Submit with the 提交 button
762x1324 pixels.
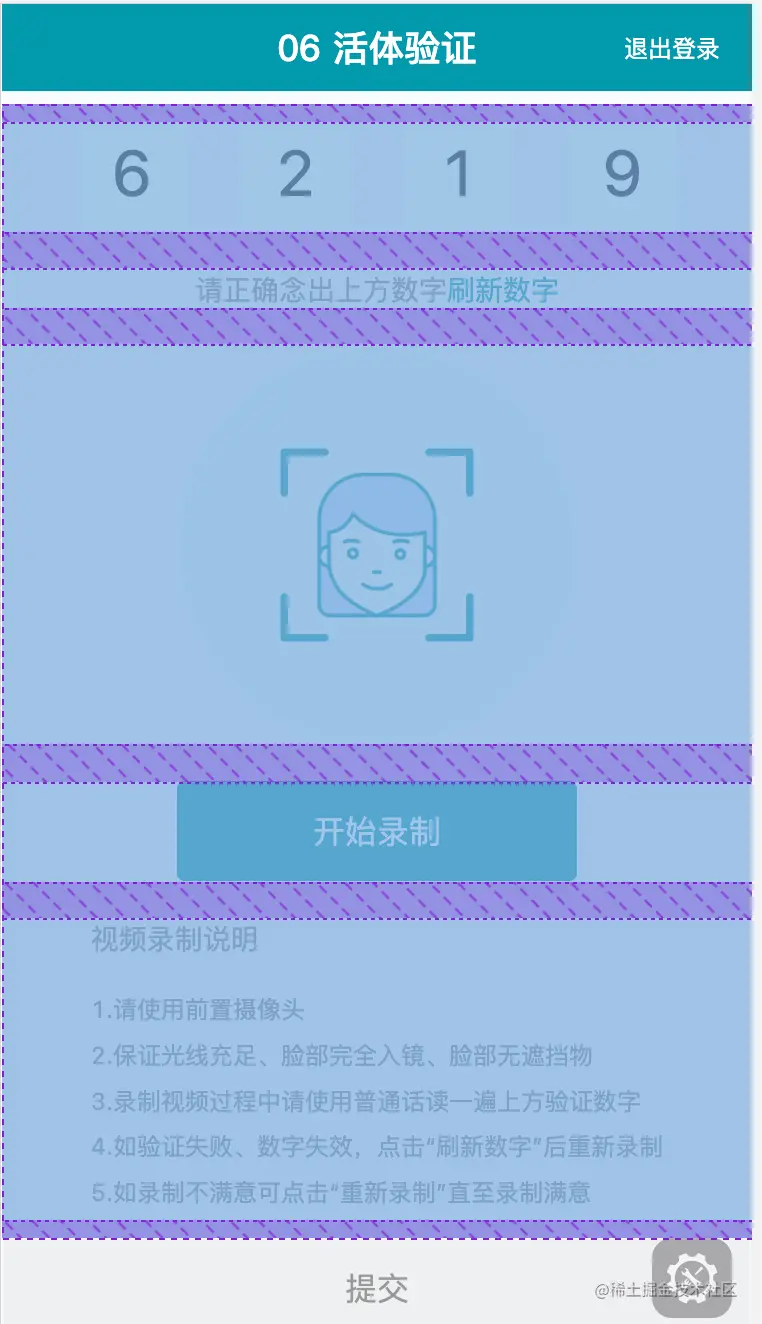pyautogui.click(x=377, y=1289)
